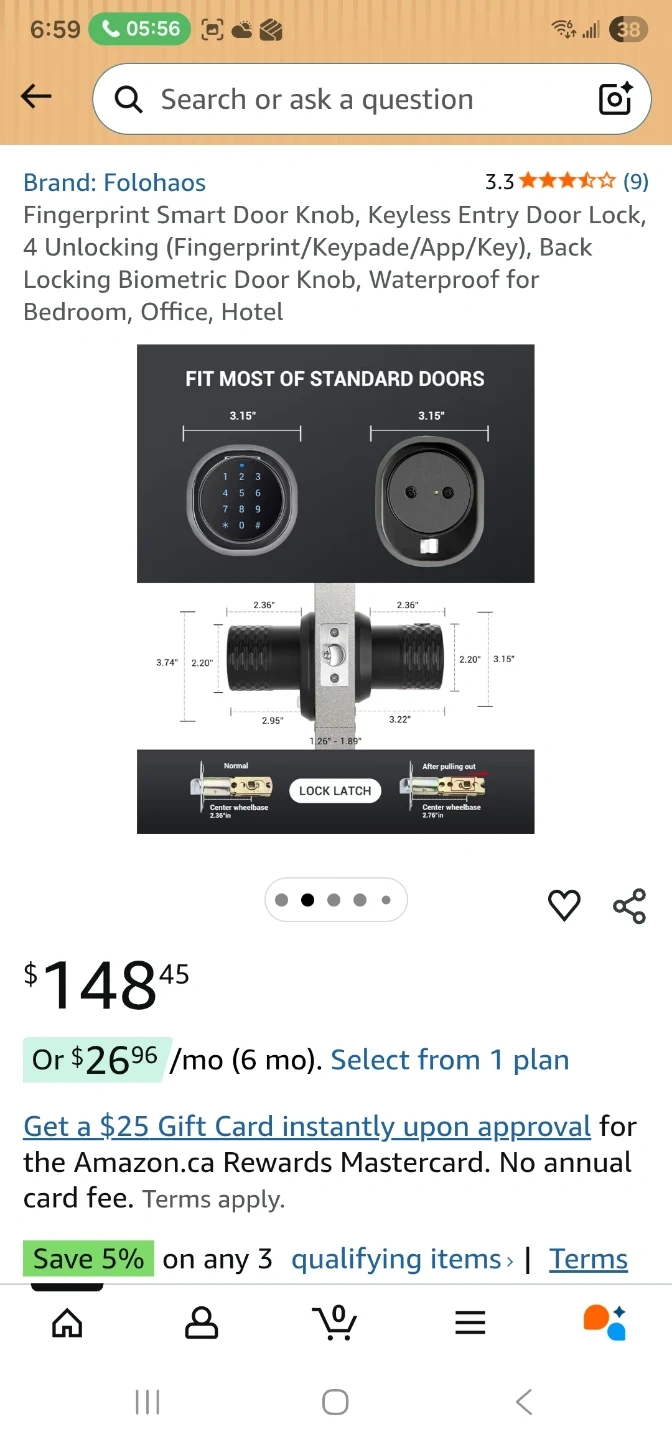Open the Save 5% Terms link

588,1259
